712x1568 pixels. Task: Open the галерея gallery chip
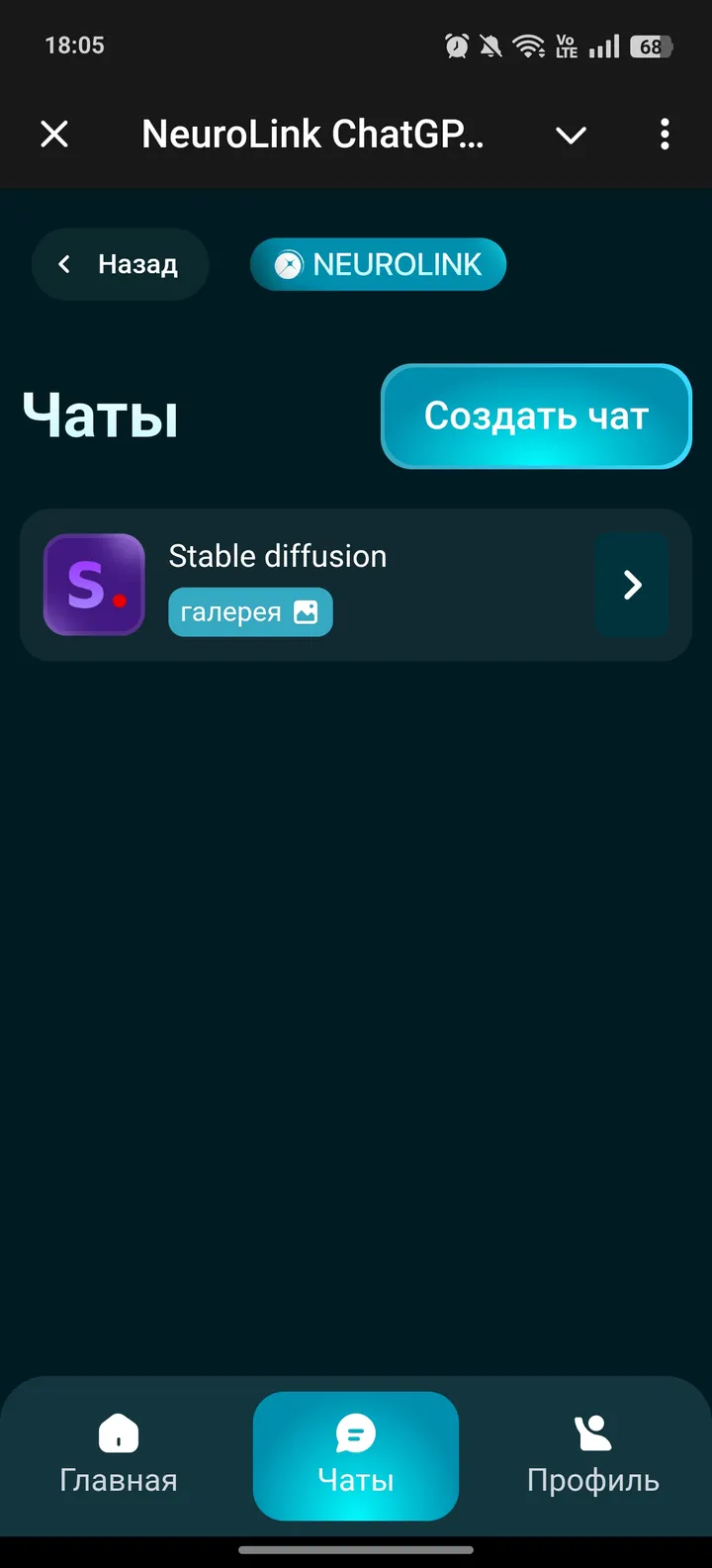click(250, 612)
